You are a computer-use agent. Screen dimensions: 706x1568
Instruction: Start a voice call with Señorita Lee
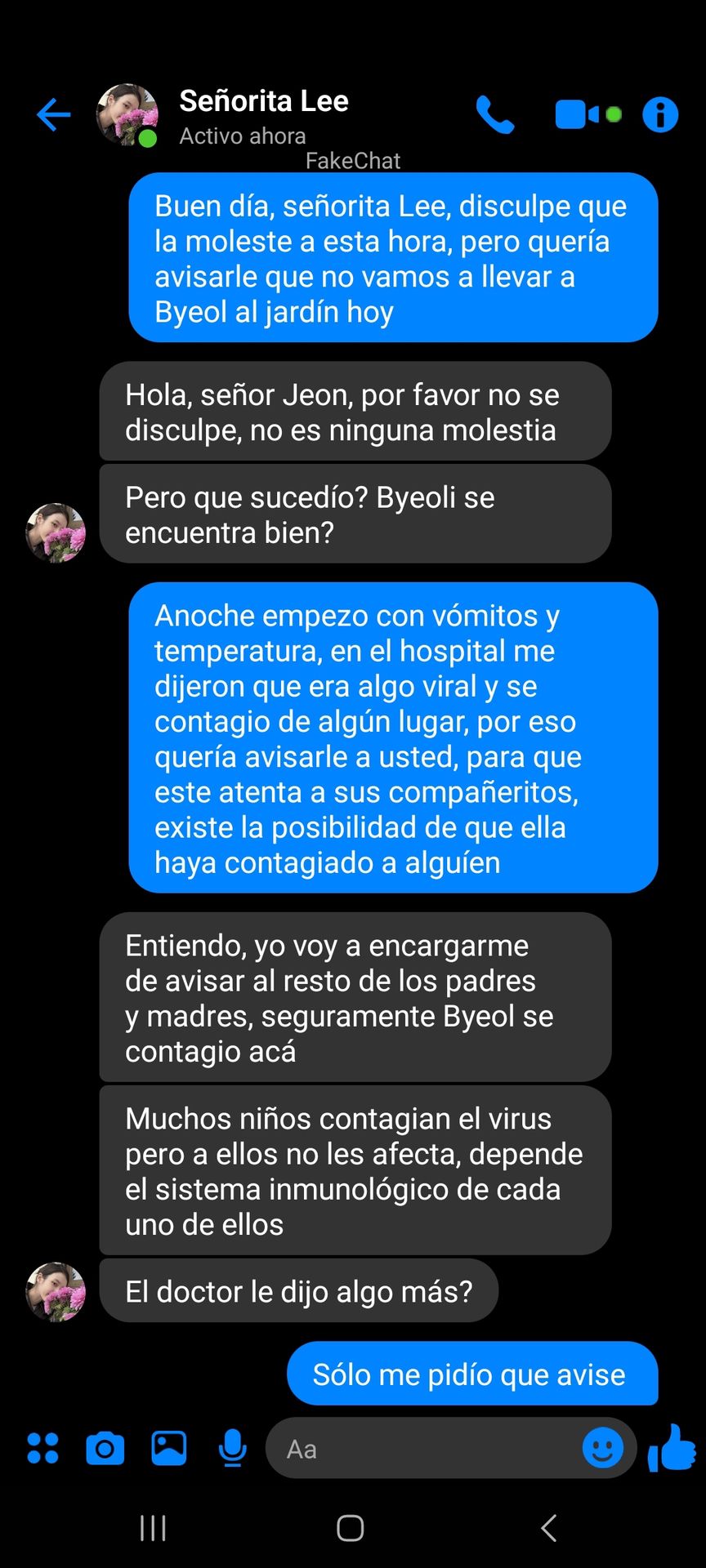click(495, 114)
